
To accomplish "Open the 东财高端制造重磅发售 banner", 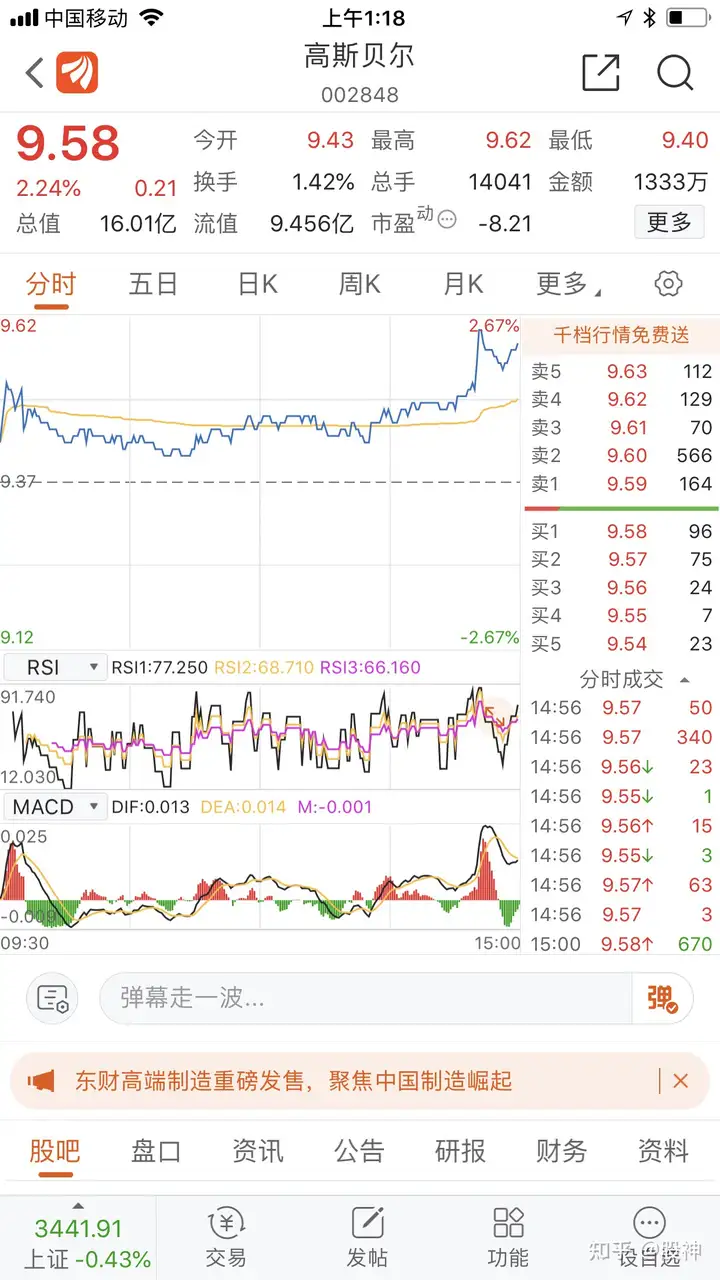I will point(293,1081).
